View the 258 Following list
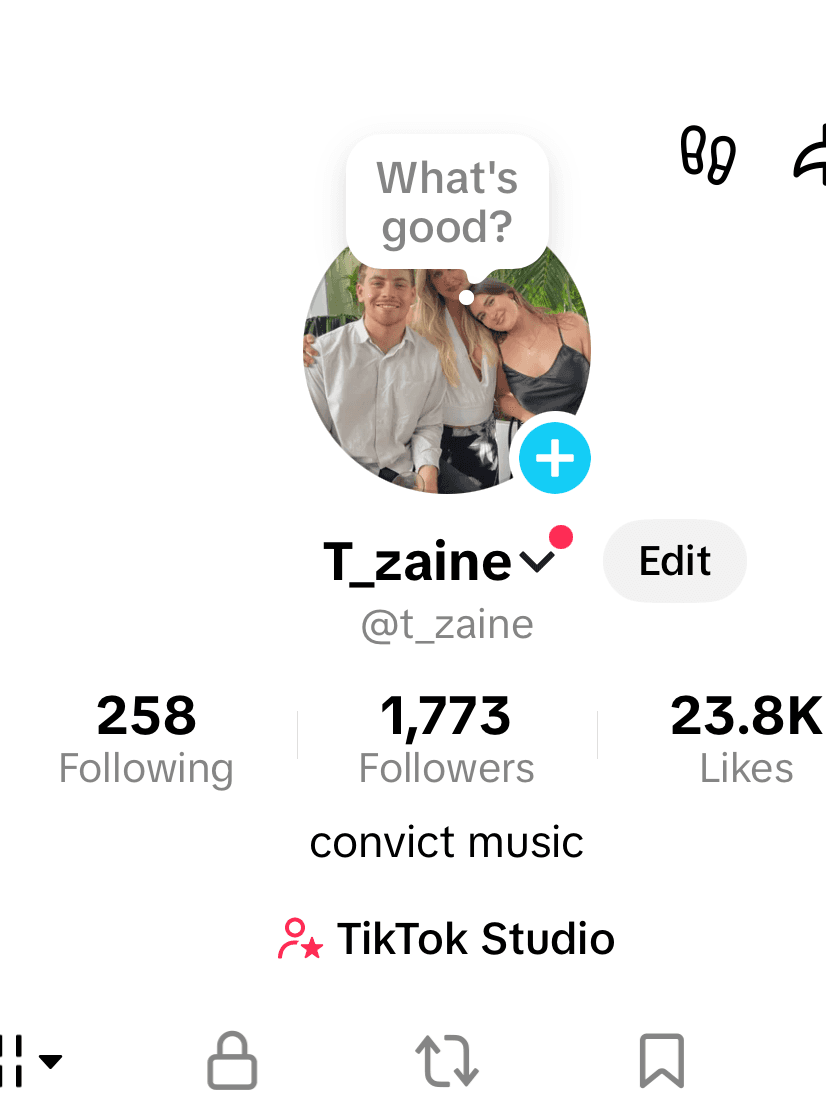This screenshot has width=826, height=1101. coord(146,739)
